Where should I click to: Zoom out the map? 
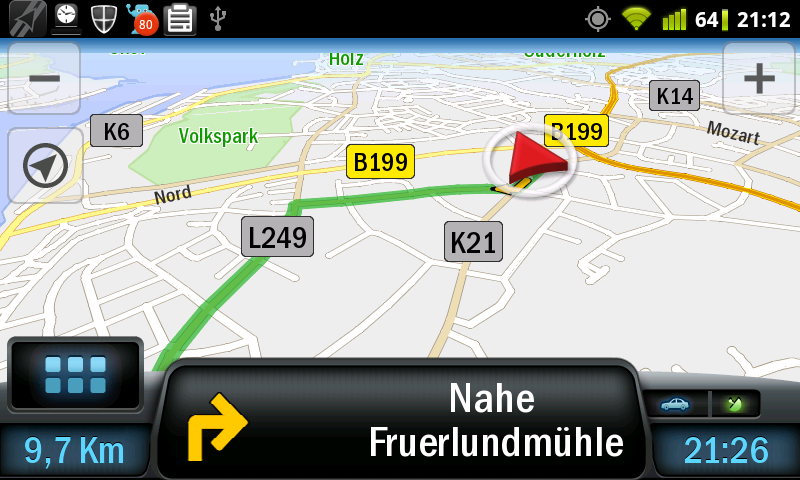[43, 79]
